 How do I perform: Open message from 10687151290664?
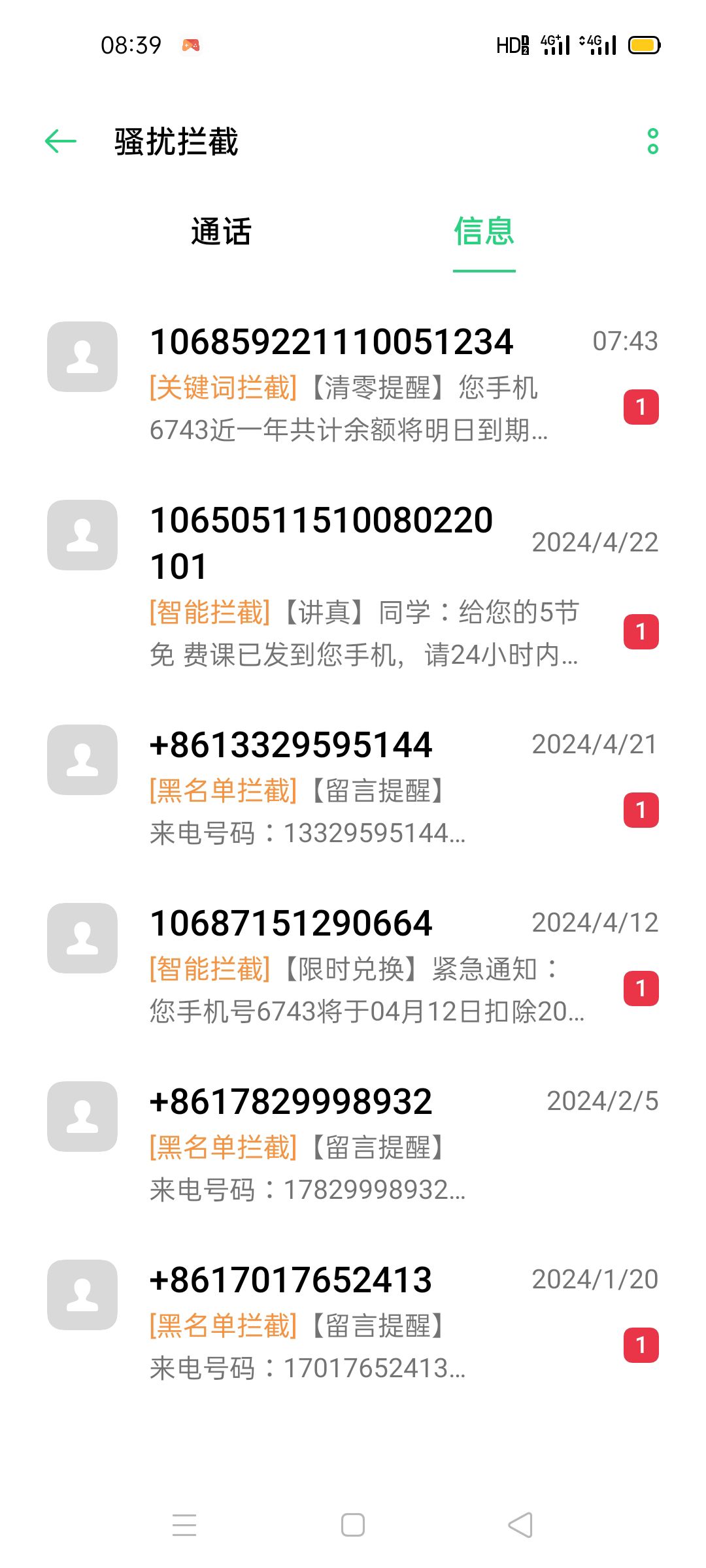pos(353,967)
